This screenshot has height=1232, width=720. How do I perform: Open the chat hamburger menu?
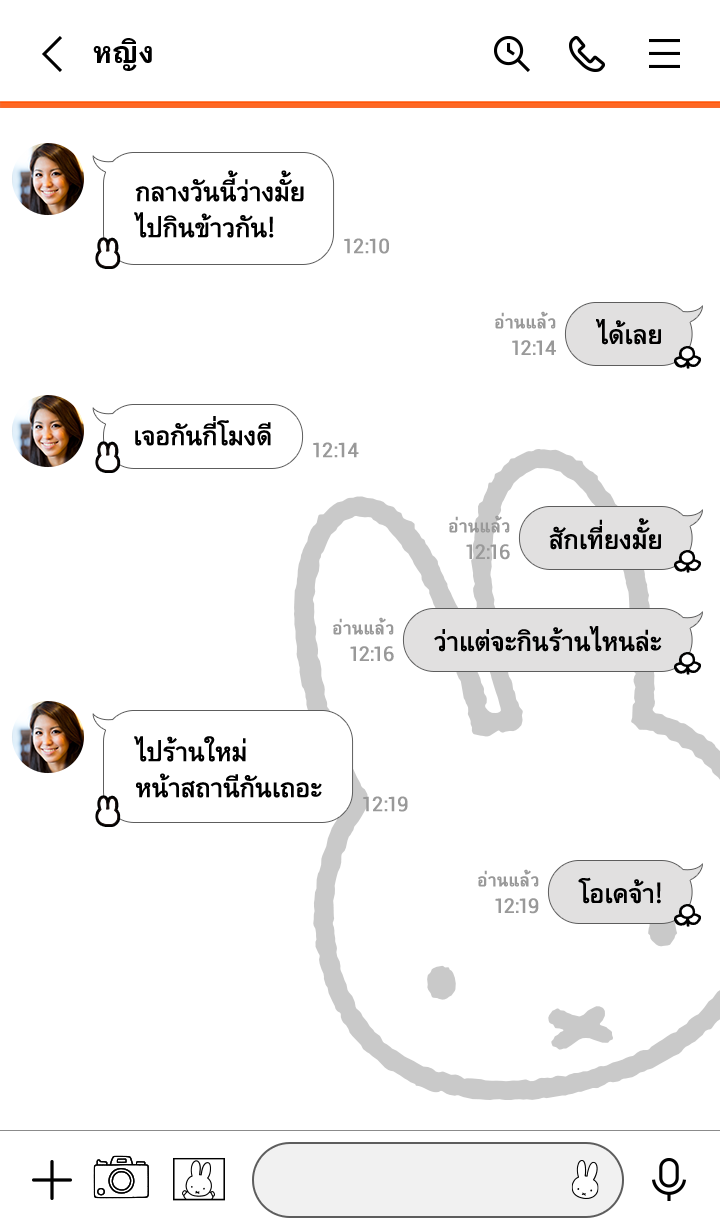tap(664, 54)
